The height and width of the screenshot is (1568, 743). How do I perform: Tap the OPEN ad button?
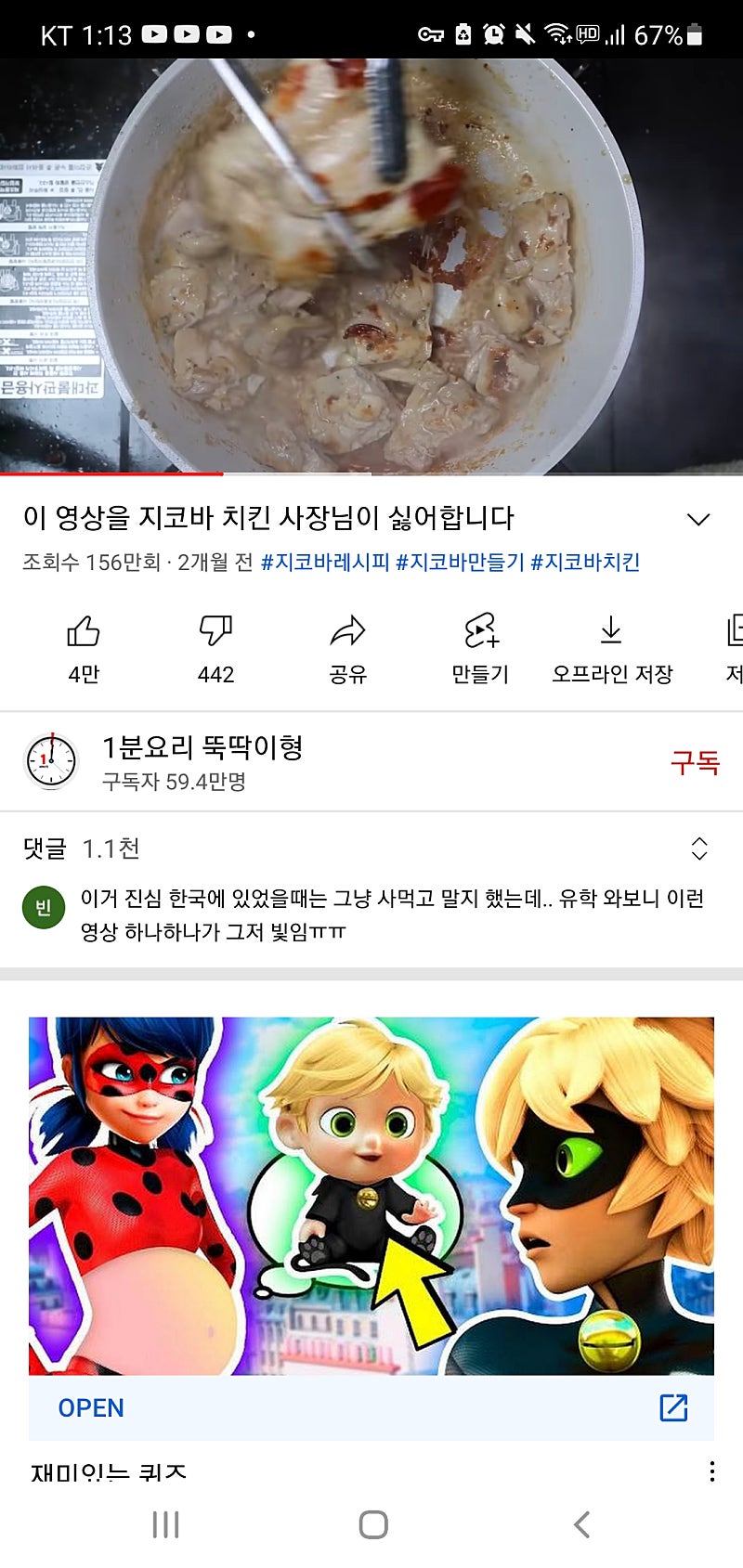coord(91,1408)
